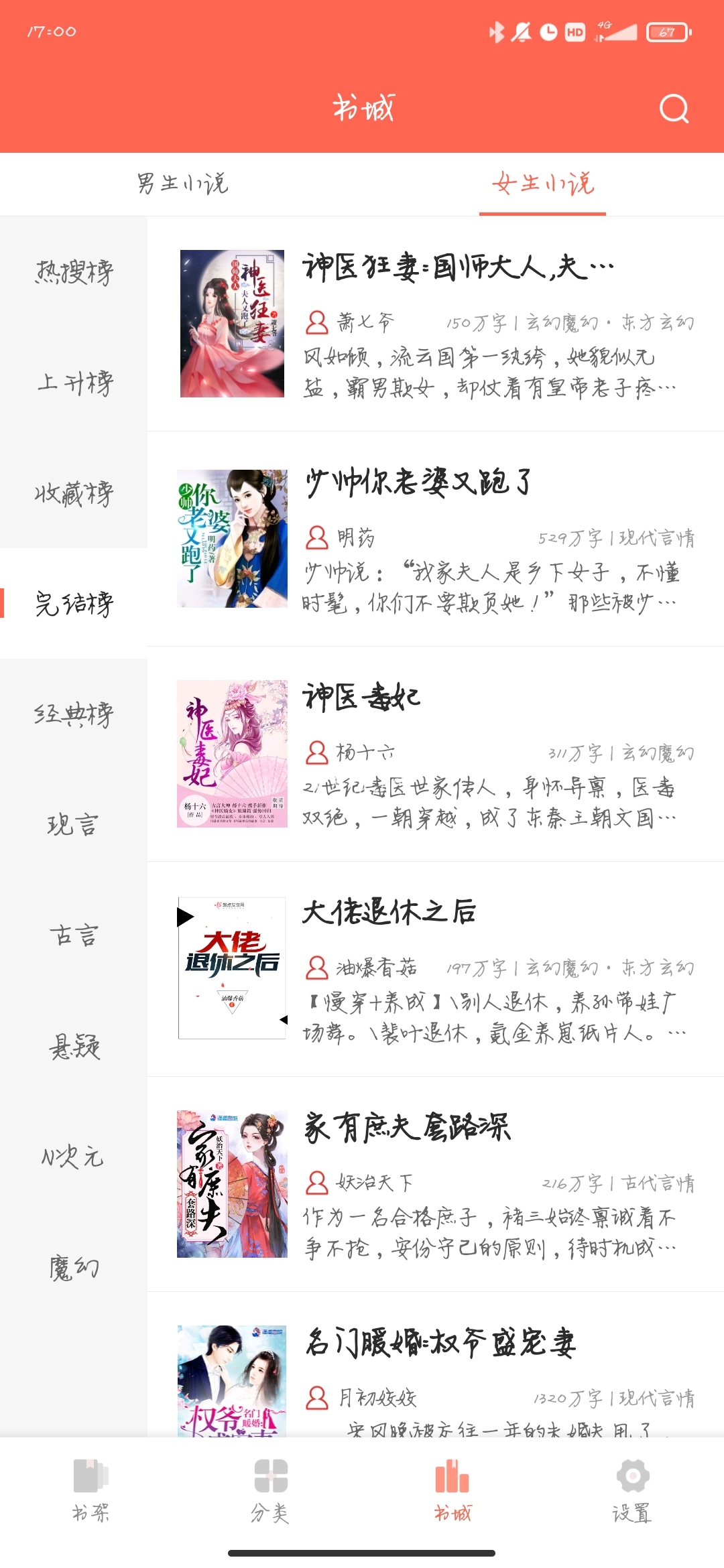Image resolution: width=724 pixels, height=1568 pixels.
Task: Select the 经典榜 category
Action: [74, 714]
